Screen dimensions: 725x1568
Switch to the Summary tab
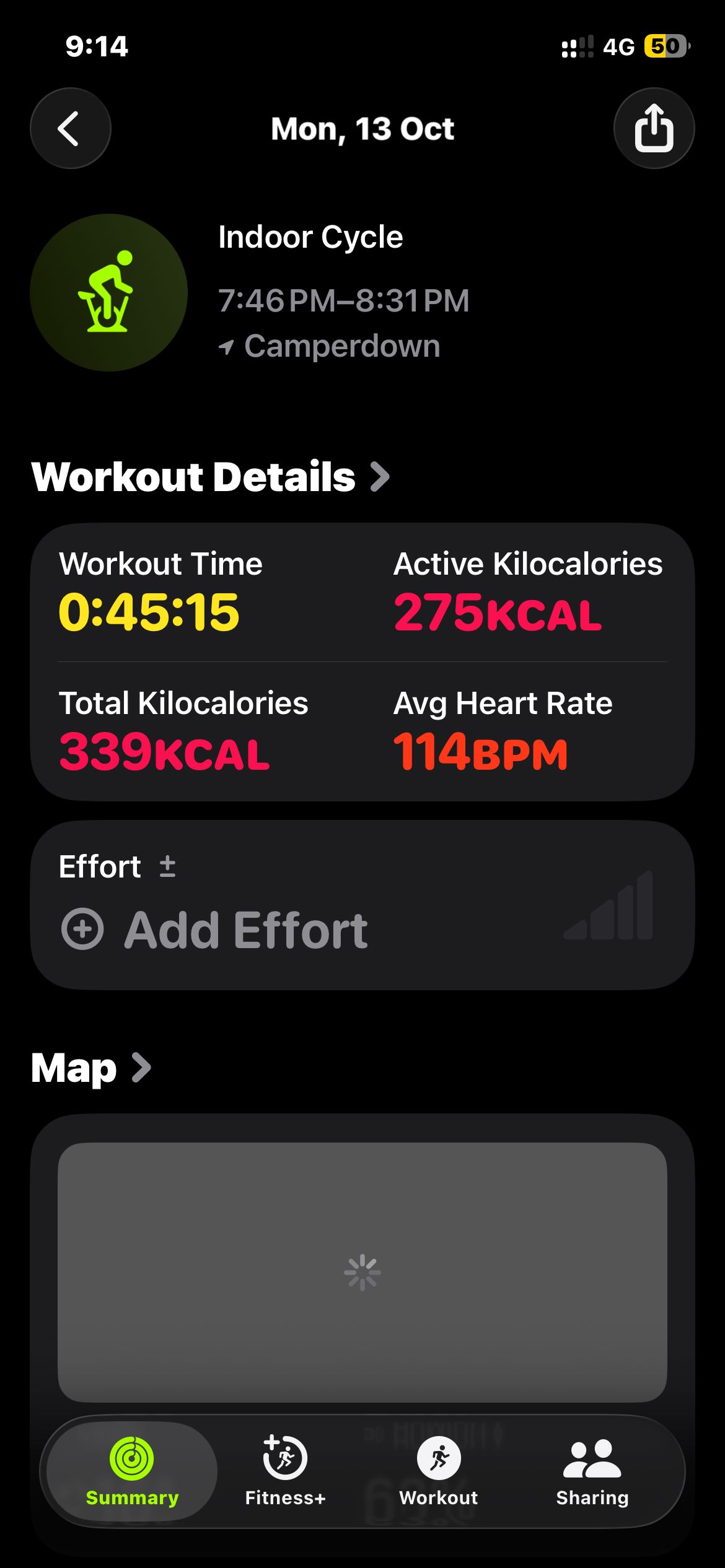(131, 1471)
